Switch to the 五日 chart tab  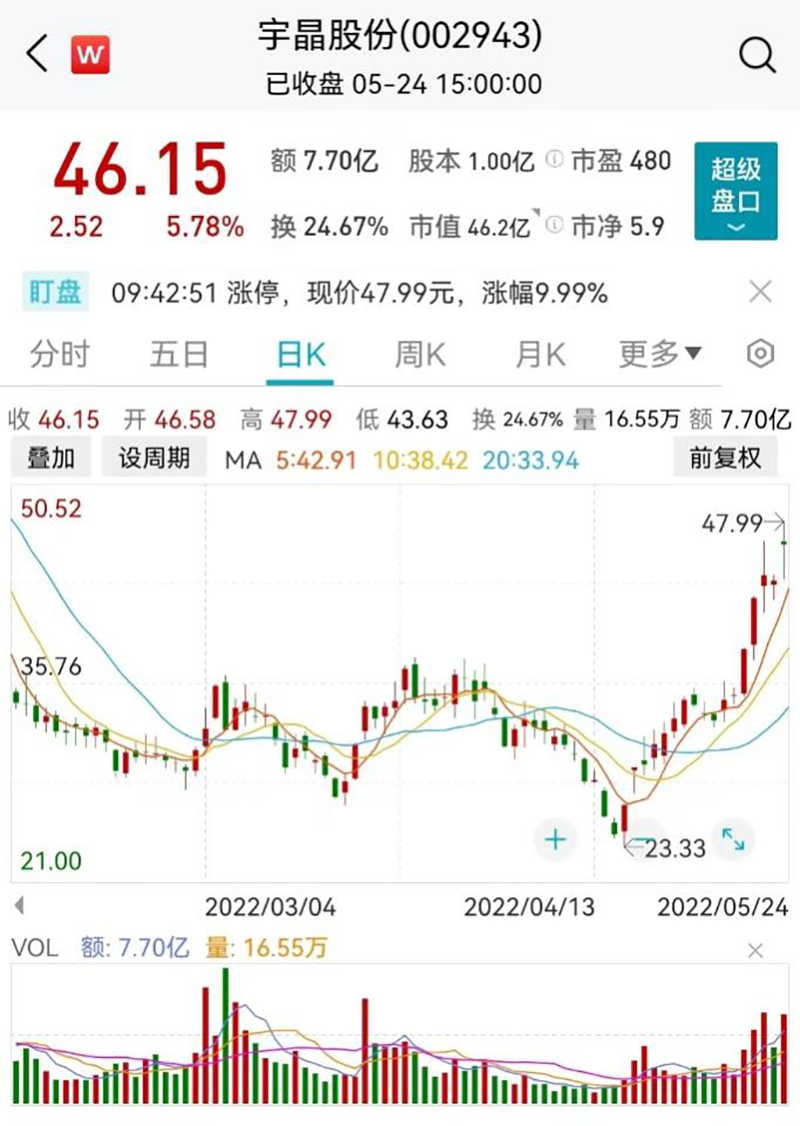point(180,354)
